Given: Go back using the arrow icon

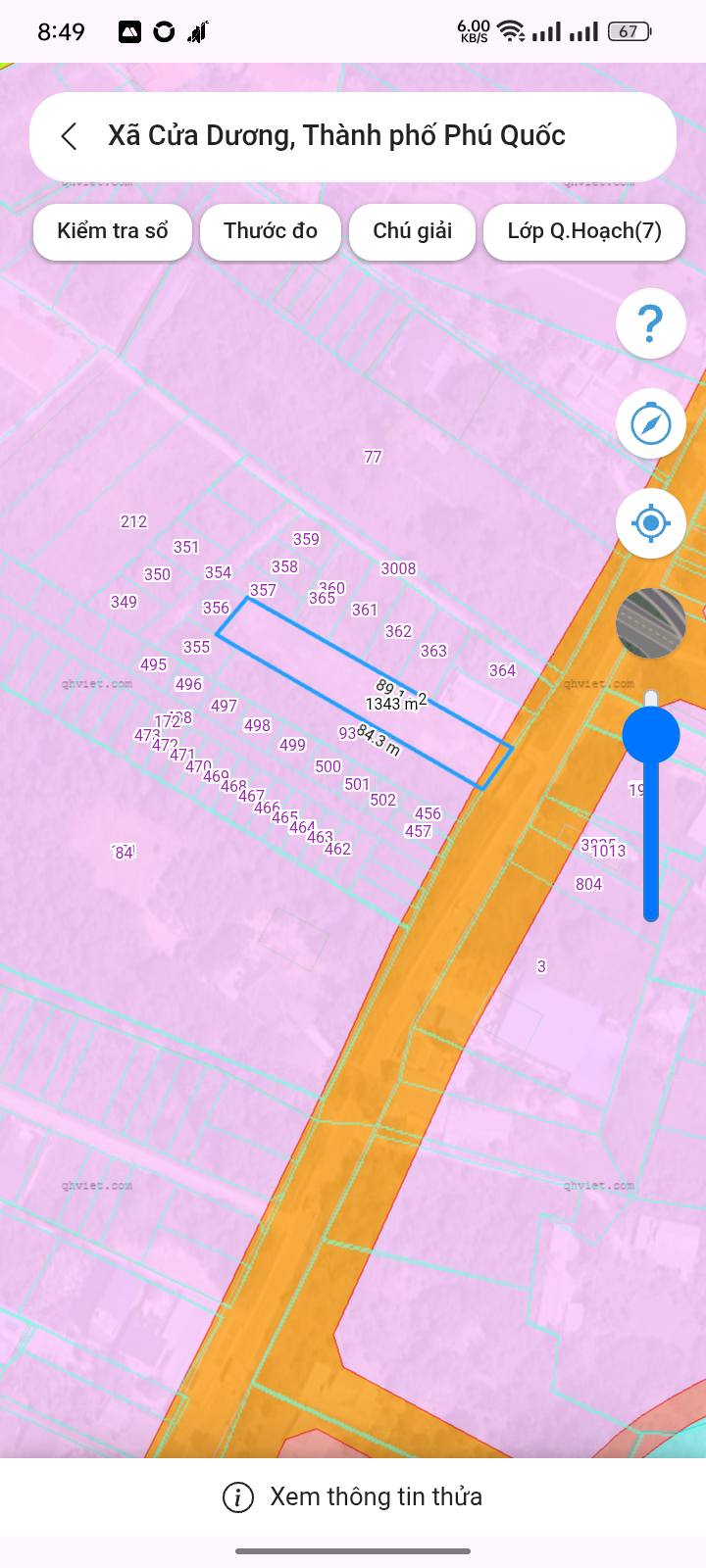Looking at the screenshot, I should [x=69, y=136].
